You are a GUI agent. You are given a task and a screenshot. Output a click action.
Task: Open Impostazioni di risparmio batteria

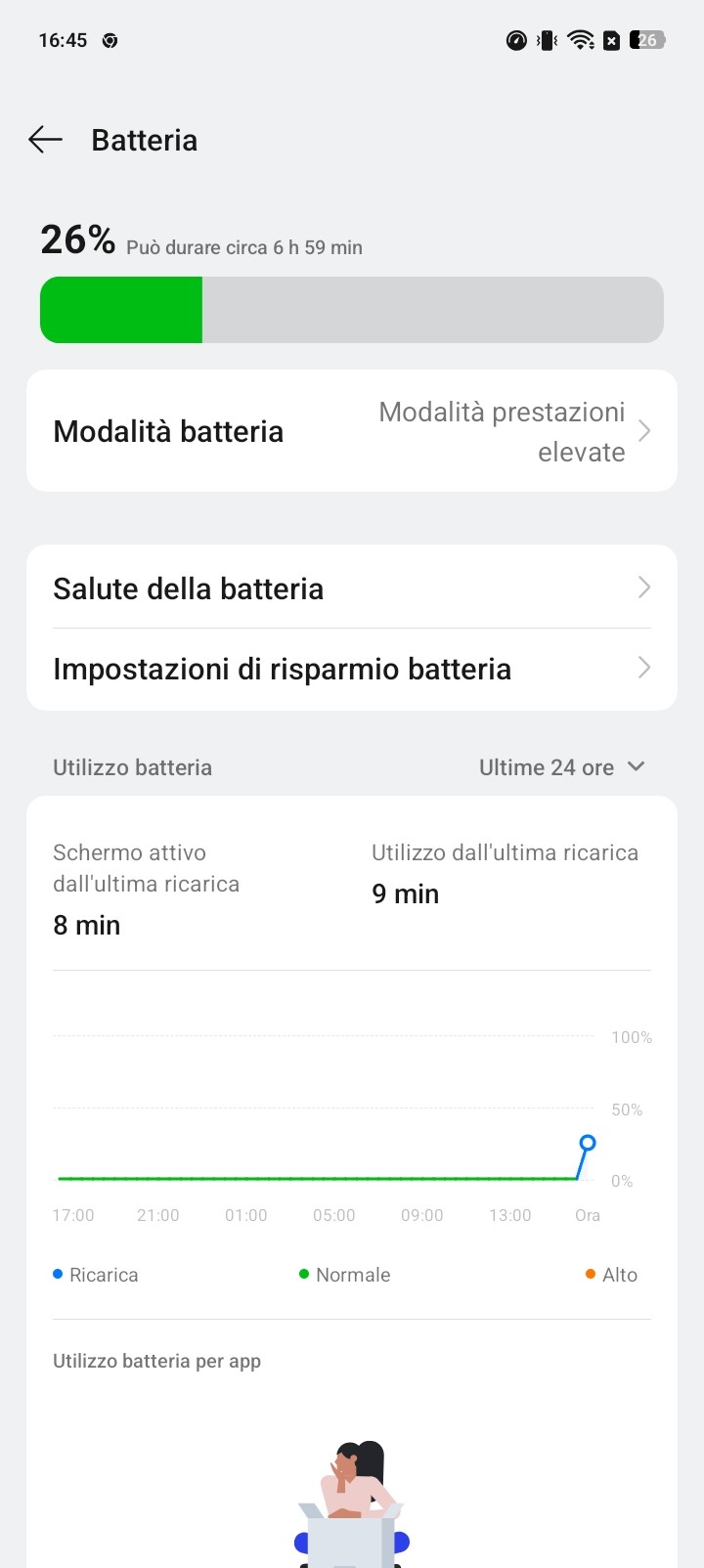(x=351, y=670)
